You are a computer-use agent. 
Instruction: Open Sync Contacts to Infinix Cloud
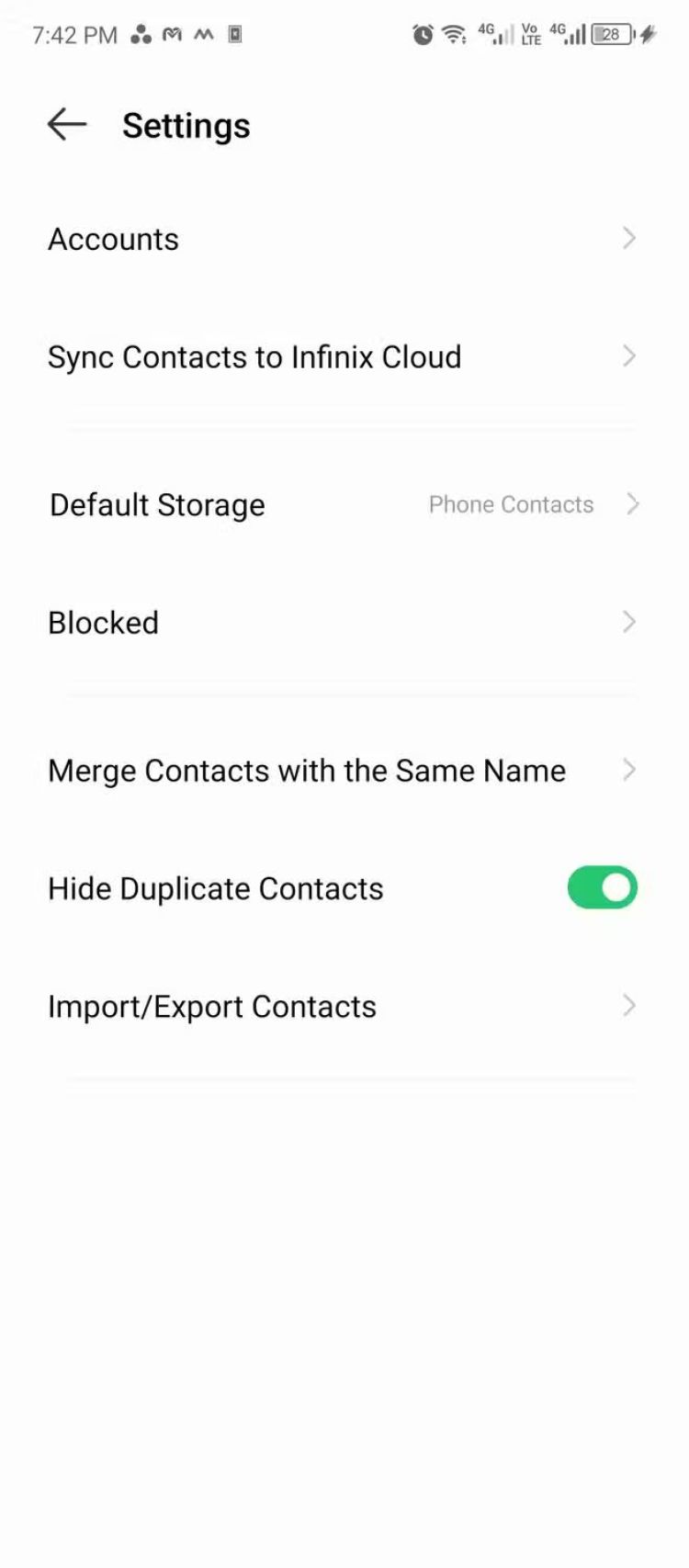click(342, 357)
